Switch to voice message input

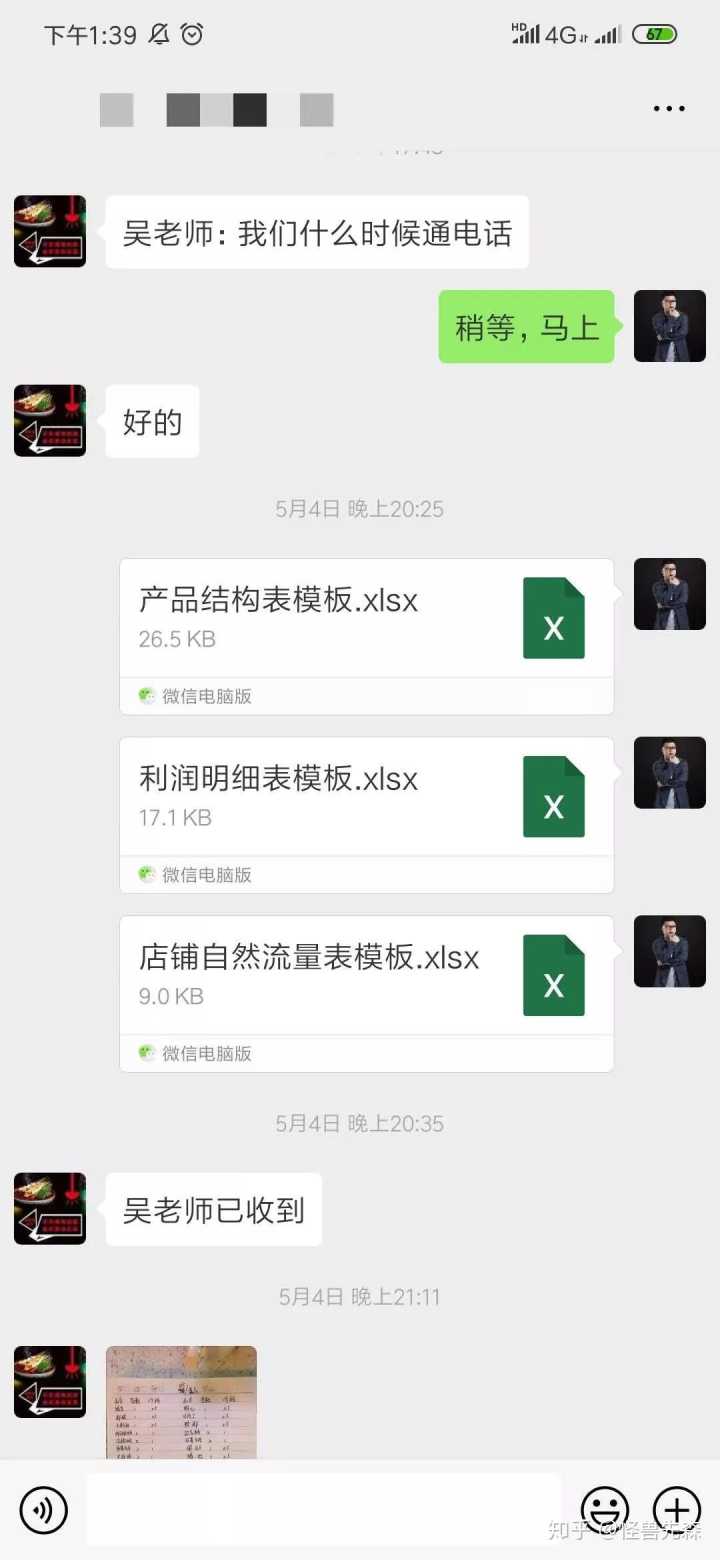[43, 1510]
